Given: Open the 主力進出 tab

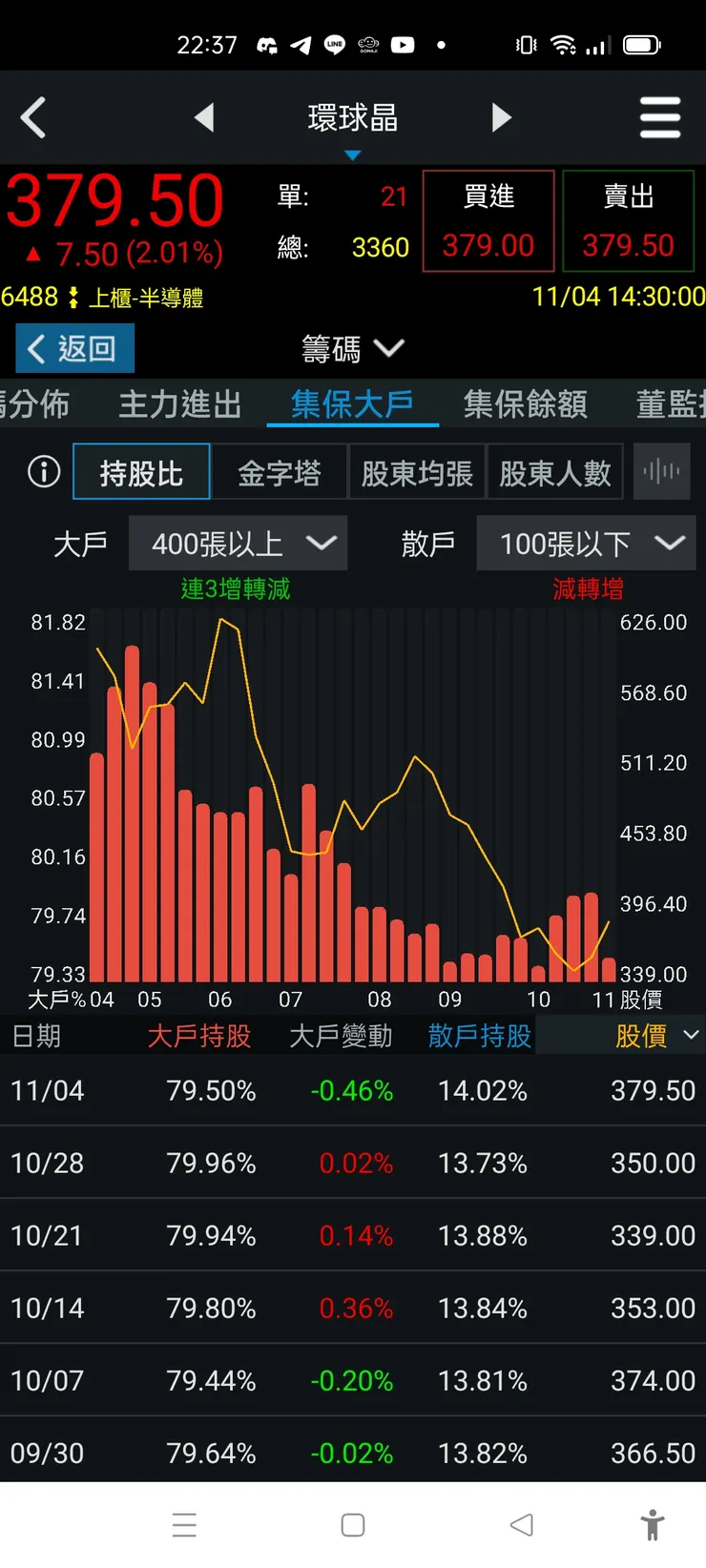Looking at the screenshot, I should [x=179, y=404].
